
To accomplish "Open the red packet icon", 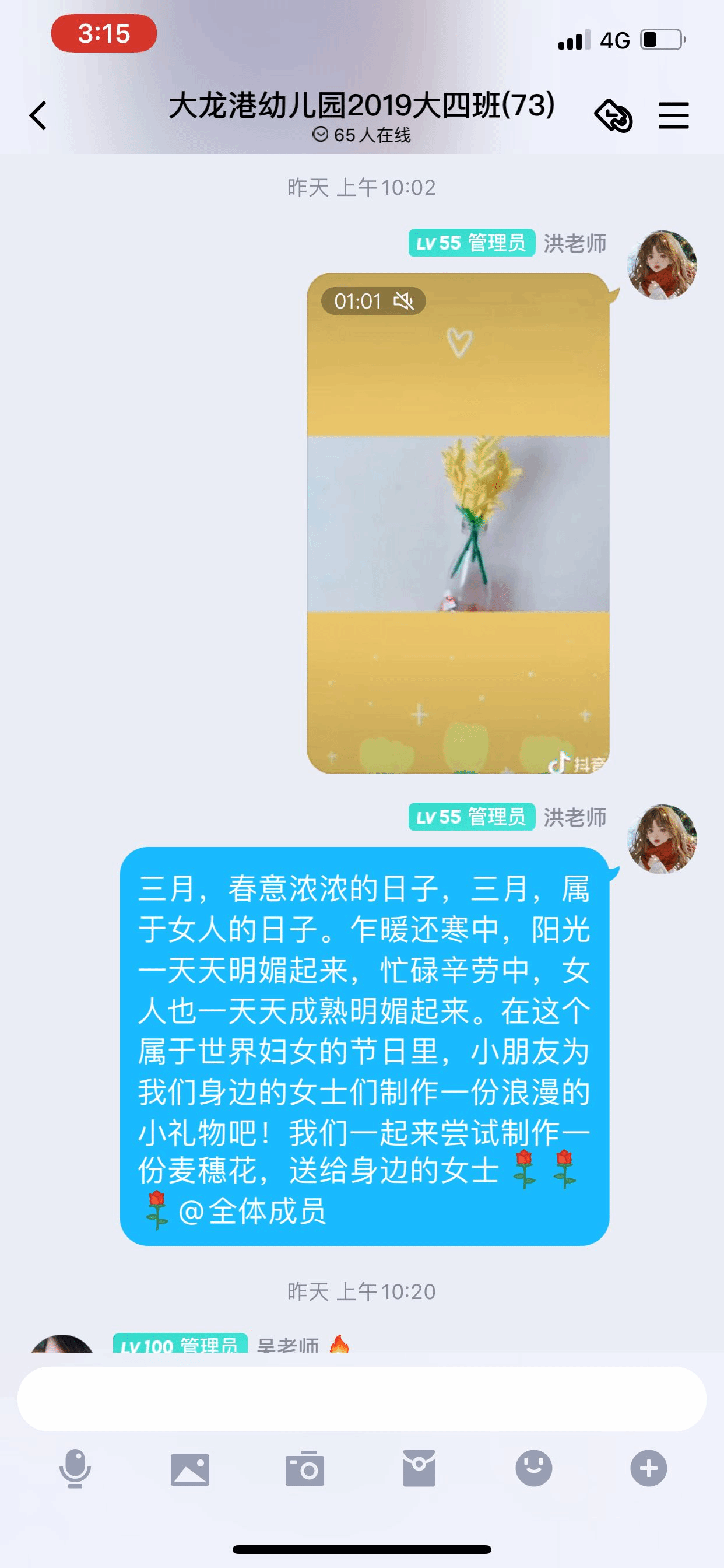I will click(x=419, y=1468).
